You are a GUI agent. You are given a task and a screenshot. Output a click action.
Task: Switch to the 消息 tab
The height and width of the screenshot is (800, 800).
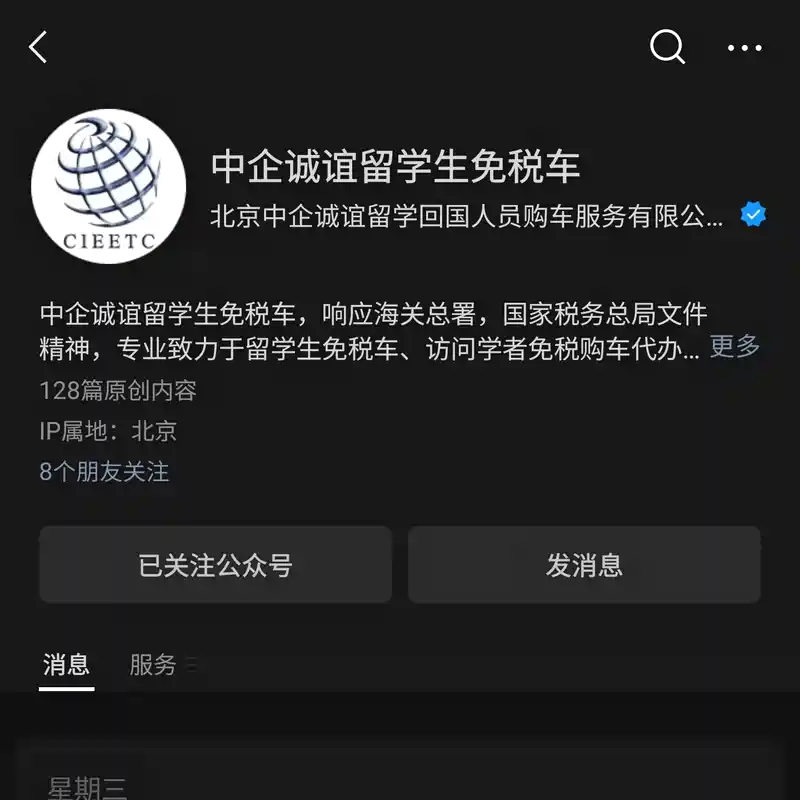(x=66, y=664)
